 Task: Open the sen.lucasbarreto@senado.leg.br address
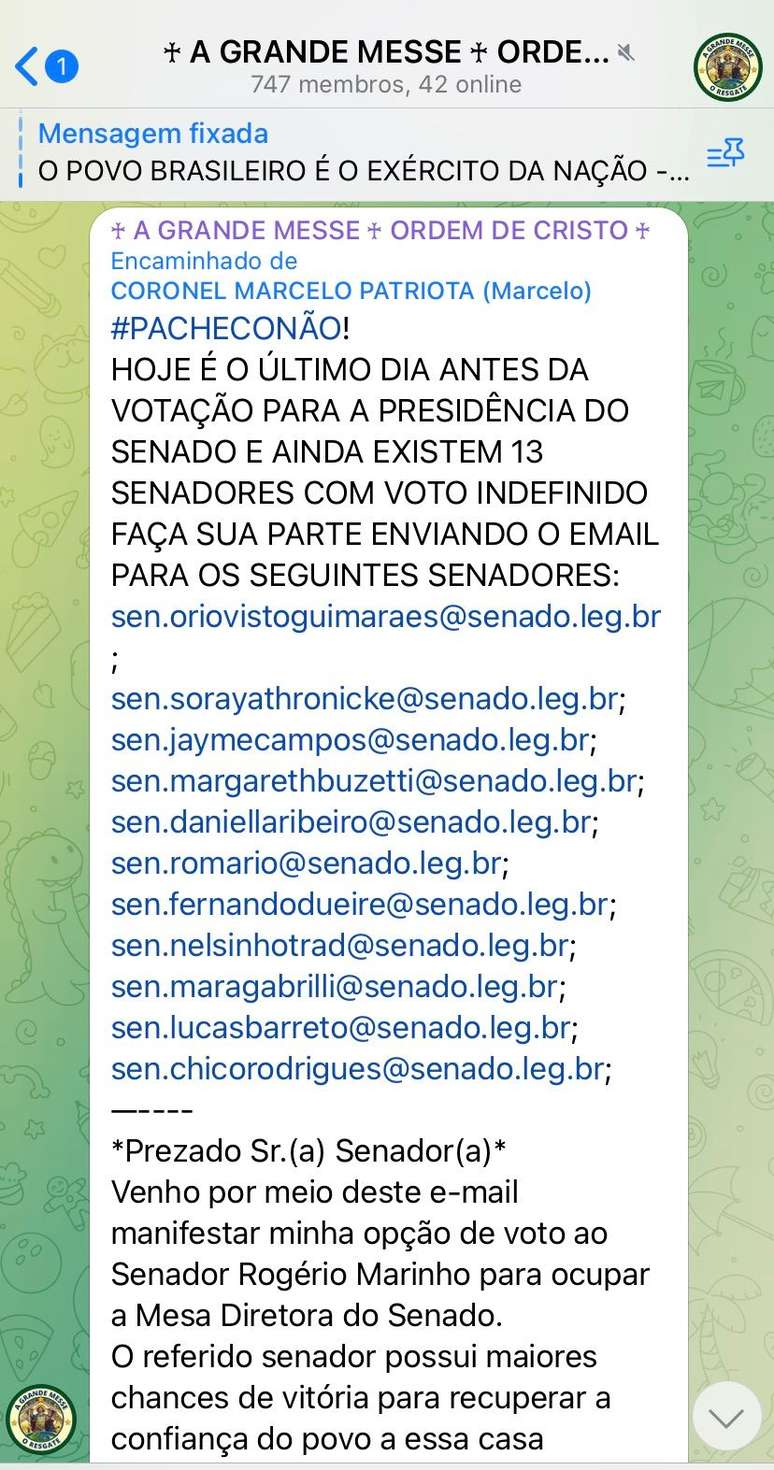tap(340, 1027)
